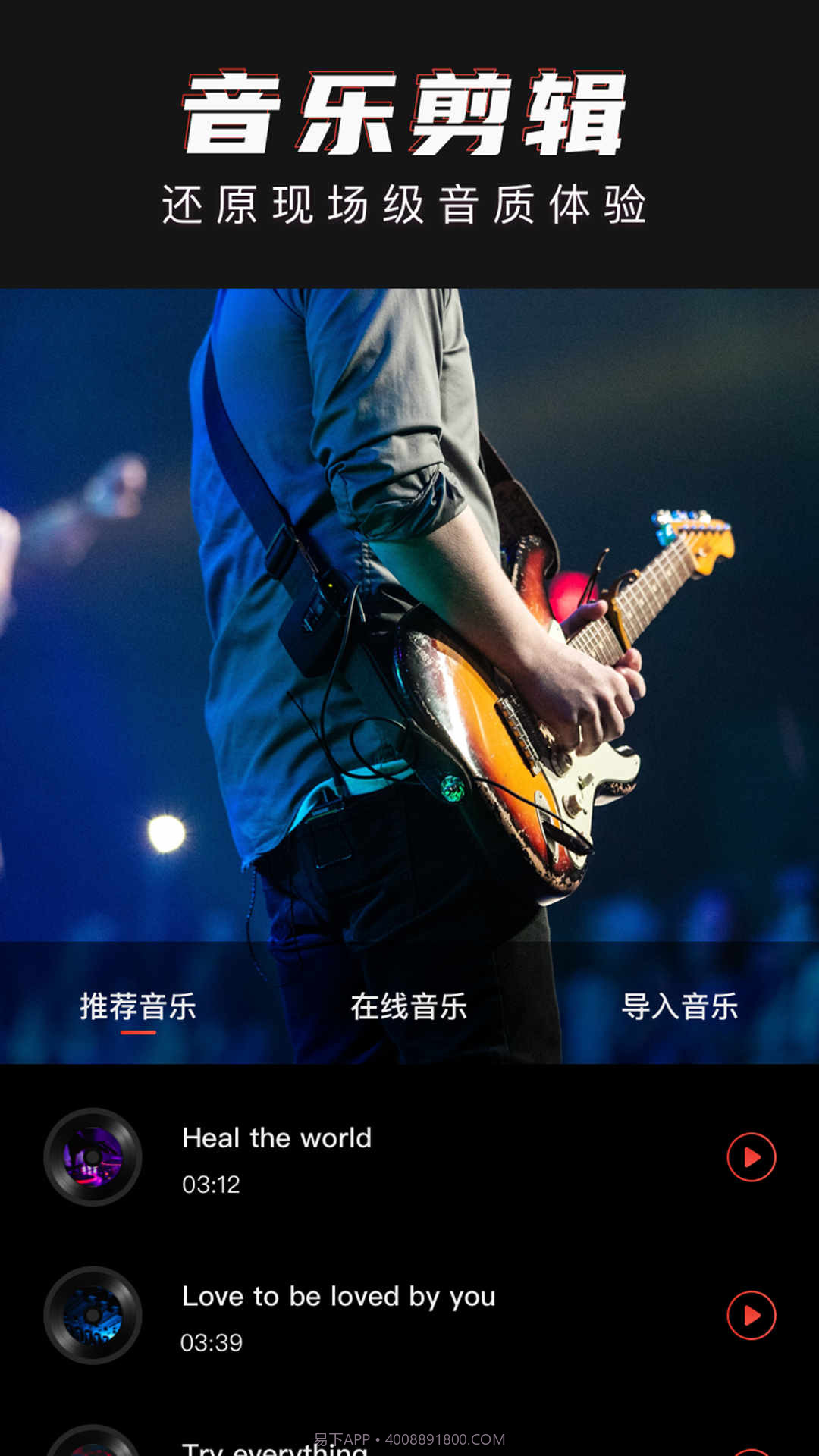Play Love to be loved by you
The width and height of the screenshot is (819, 1456).
click(751, 1316)
